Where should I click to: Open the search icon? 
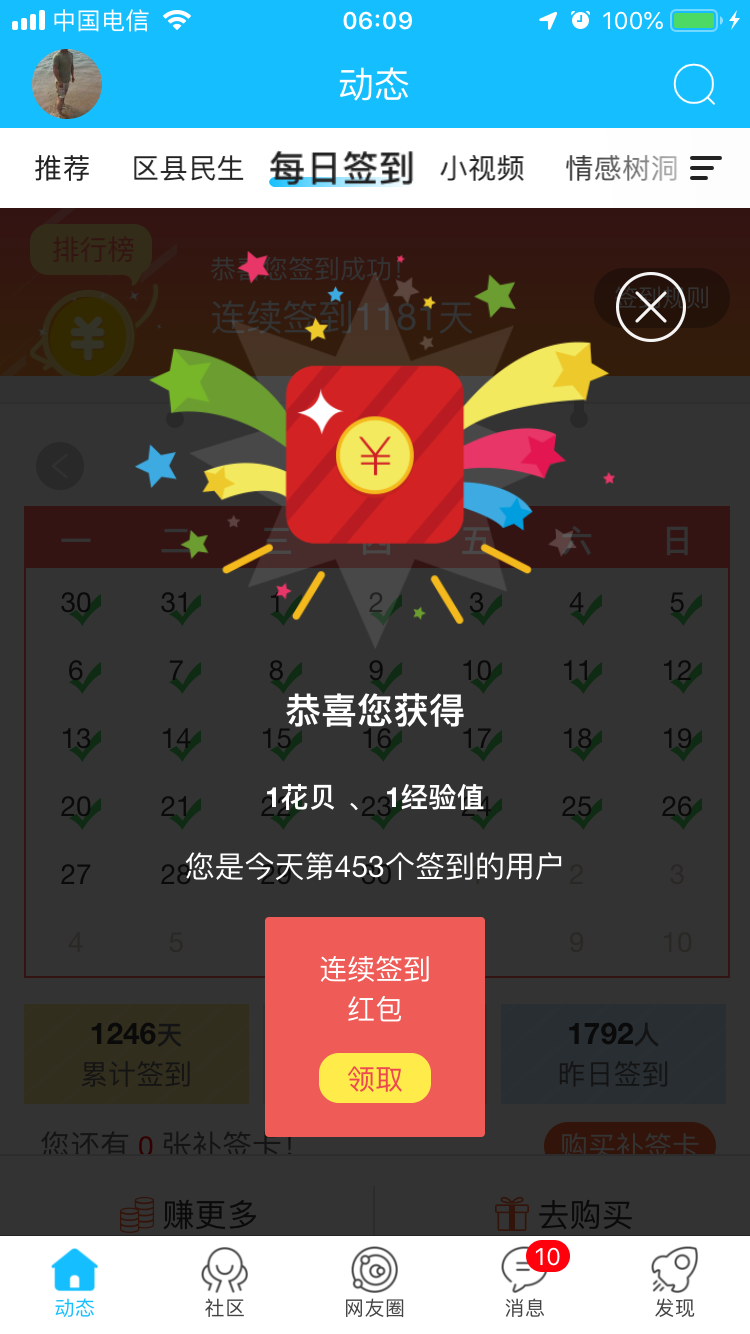pyautogui.click(x=694, y=85)
